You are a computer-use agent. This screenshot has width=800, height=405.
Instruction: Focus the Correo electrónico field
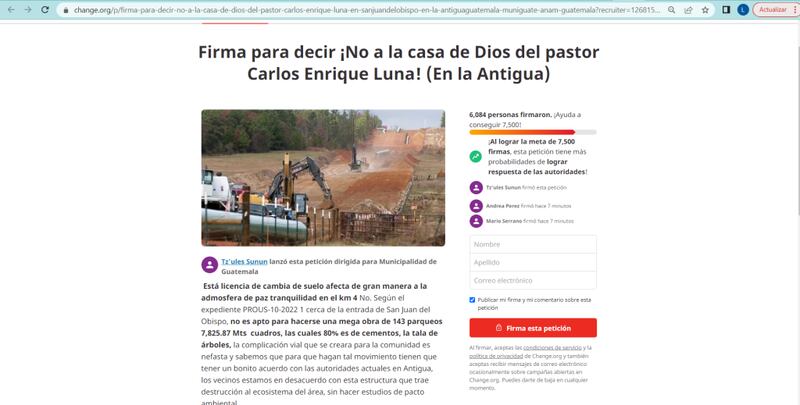point(533,280)
